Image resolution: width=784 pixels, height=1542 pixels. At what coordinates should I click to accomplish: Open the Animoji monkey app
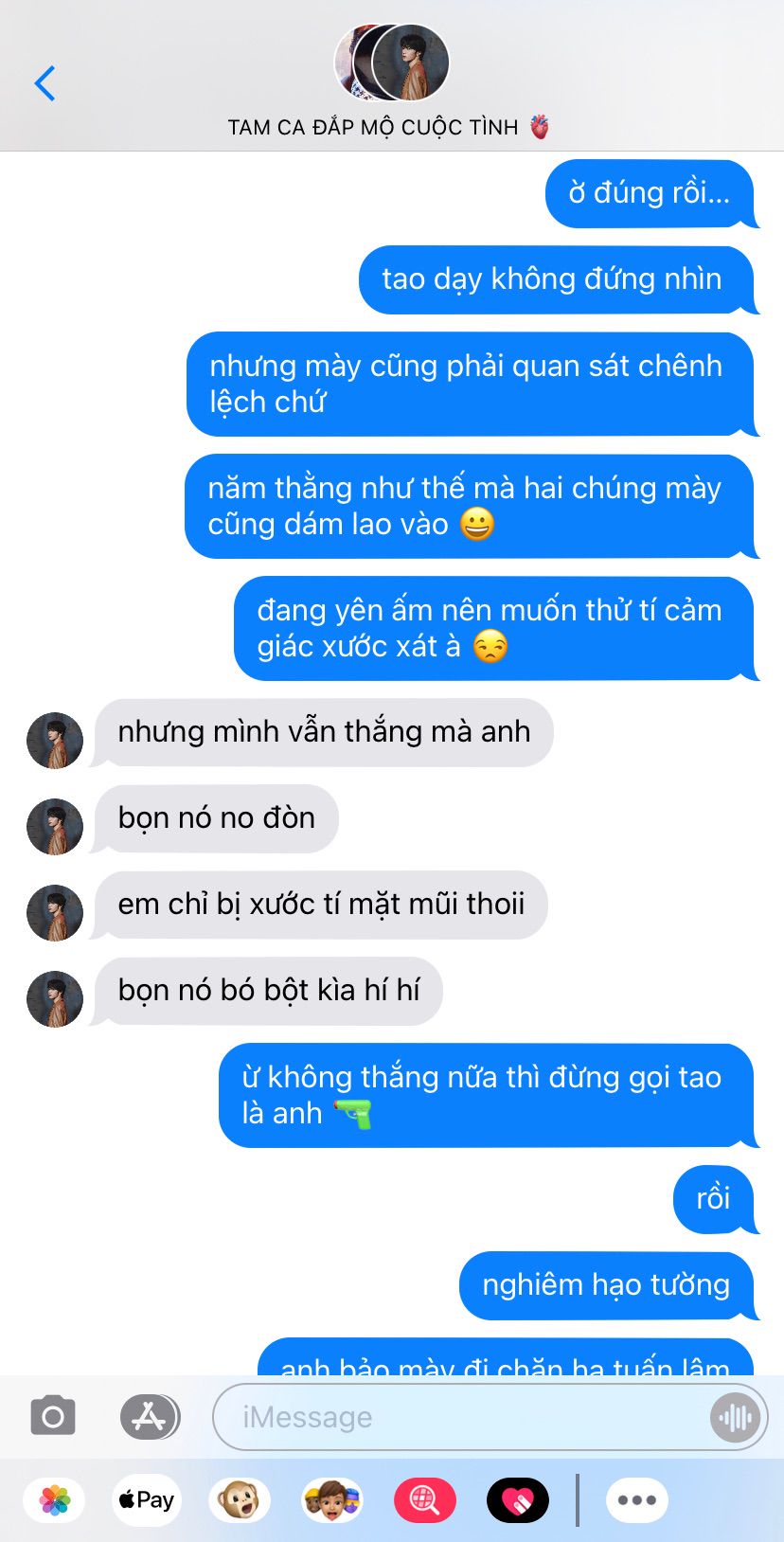point(240,1500)
